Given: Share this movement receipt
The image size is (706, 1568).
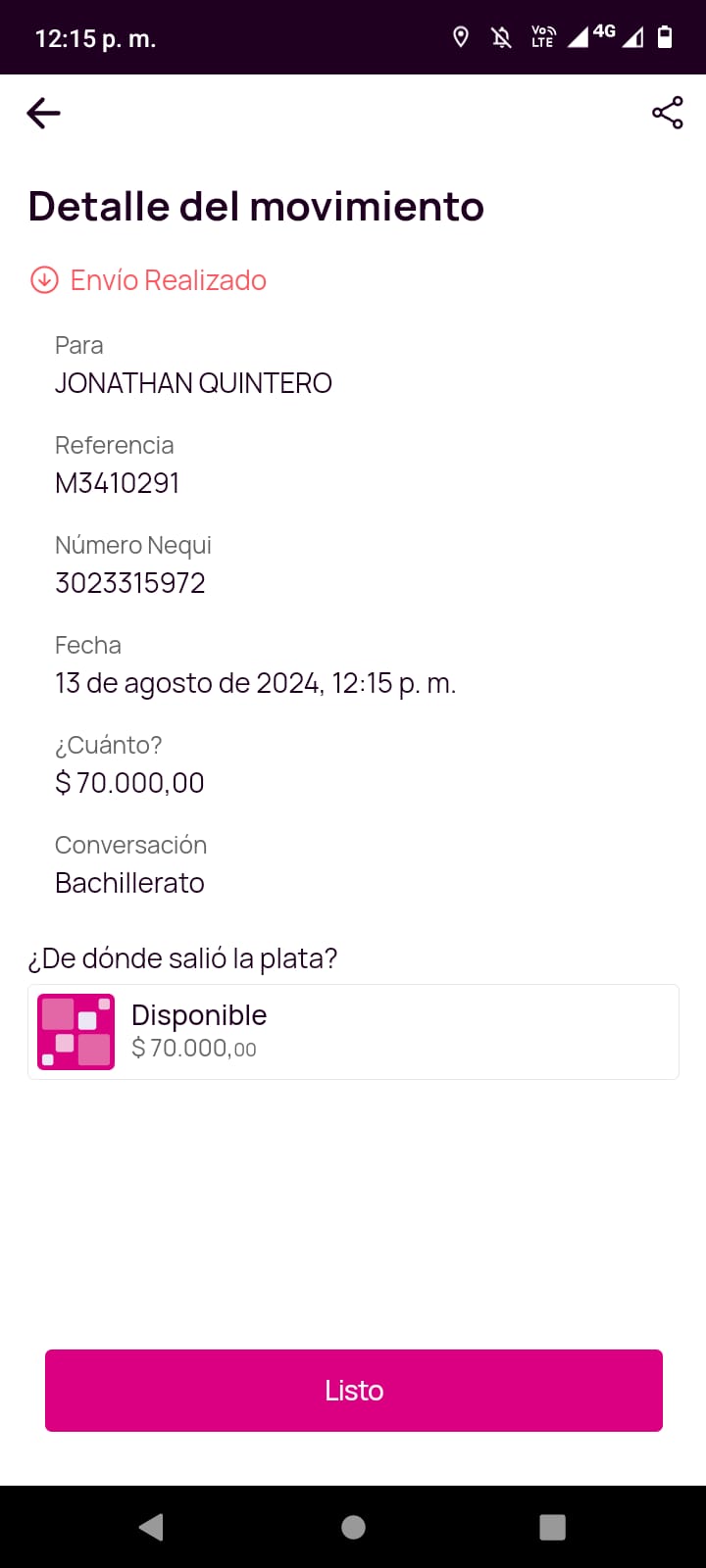Looking at the screenshot, I should pyautogui.click(x=667, y=114).
